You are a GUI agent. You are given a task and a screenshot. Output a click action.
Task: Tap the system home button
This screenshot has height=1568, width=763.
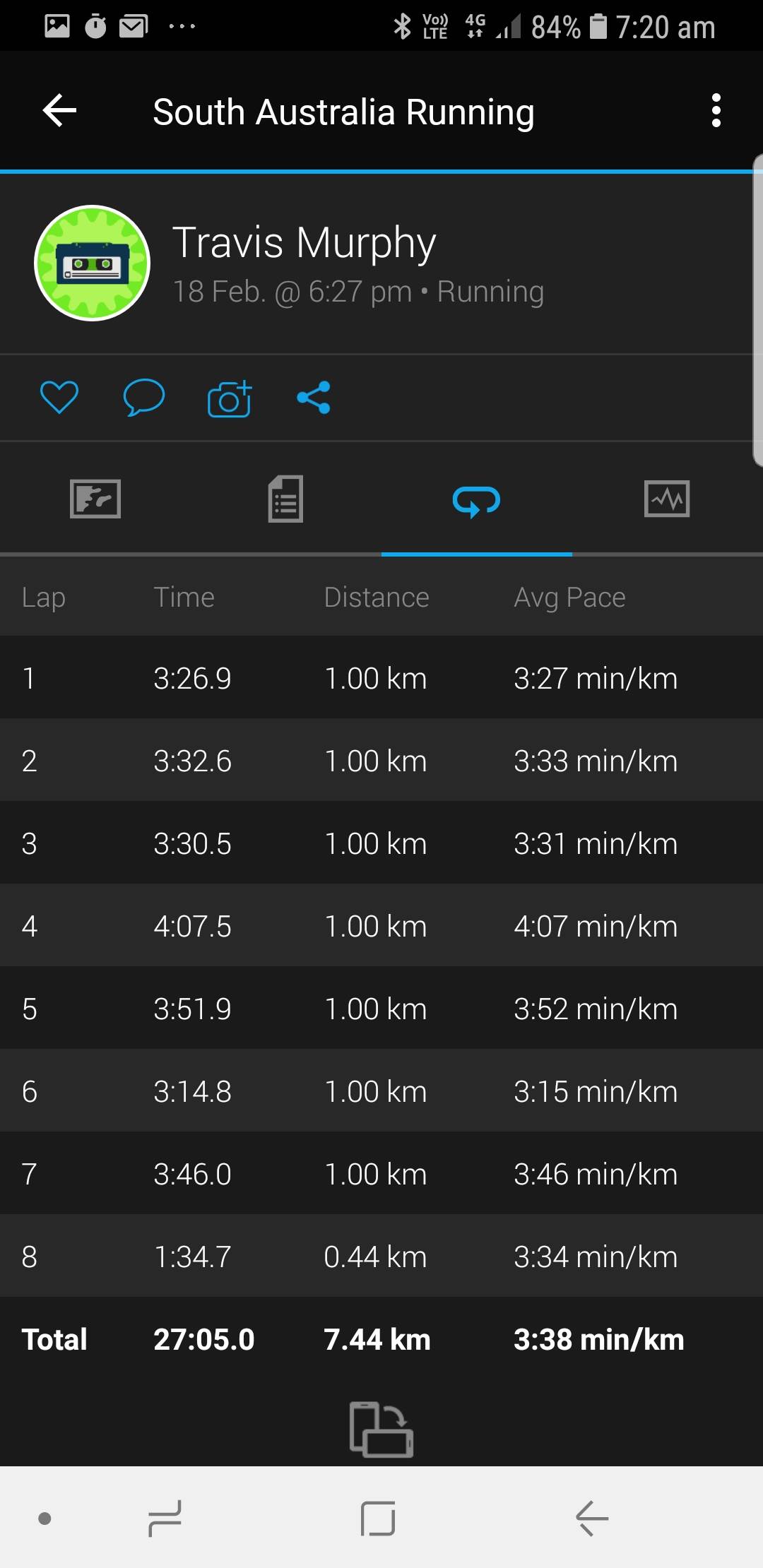(x=378, y=1518)
